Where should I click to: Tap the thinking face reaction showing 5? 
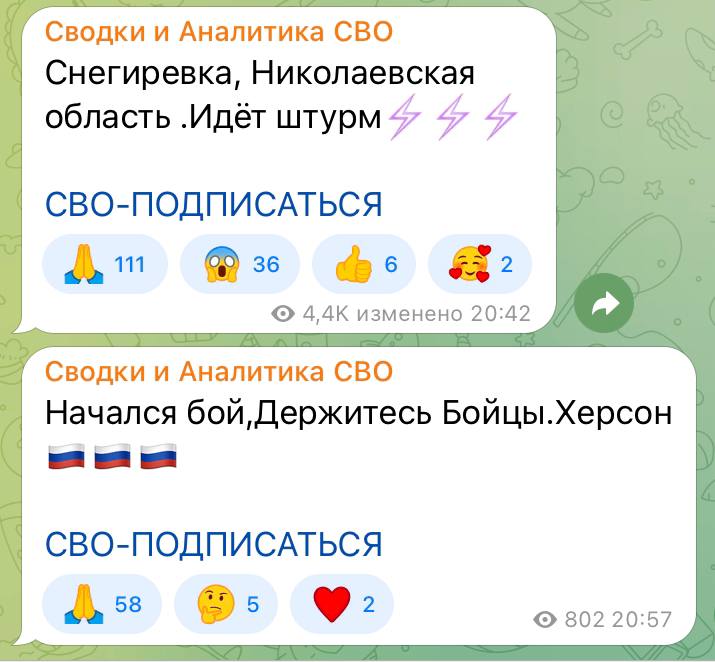[225, 605]
